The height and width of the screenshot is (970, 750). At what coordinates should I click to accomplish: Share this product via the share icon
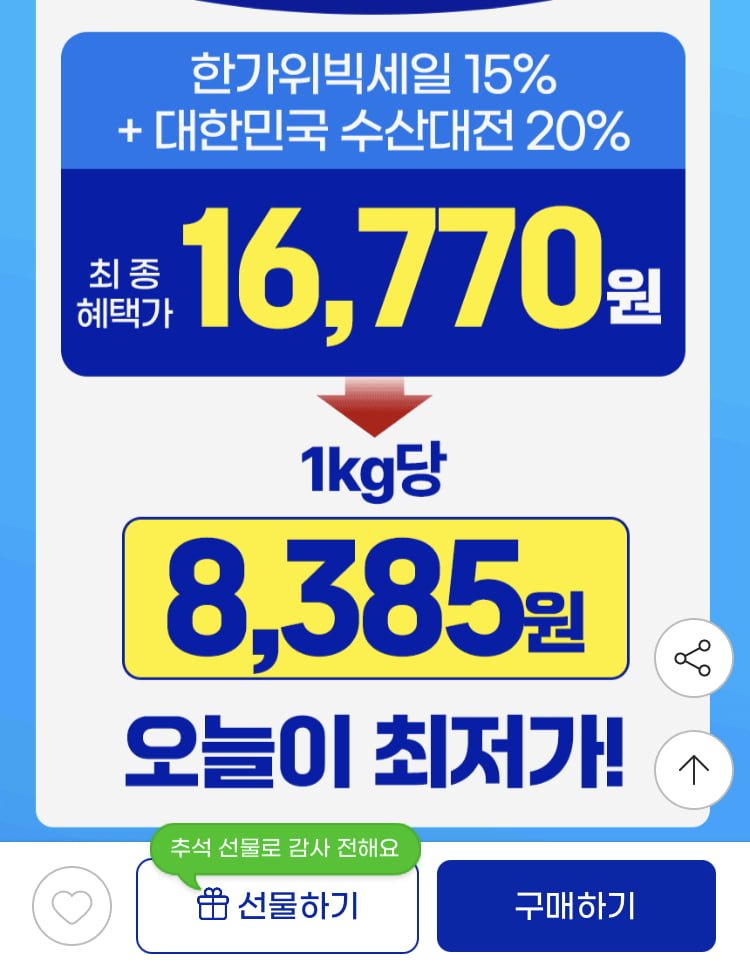pyautogui.click(x=692, y=658)
